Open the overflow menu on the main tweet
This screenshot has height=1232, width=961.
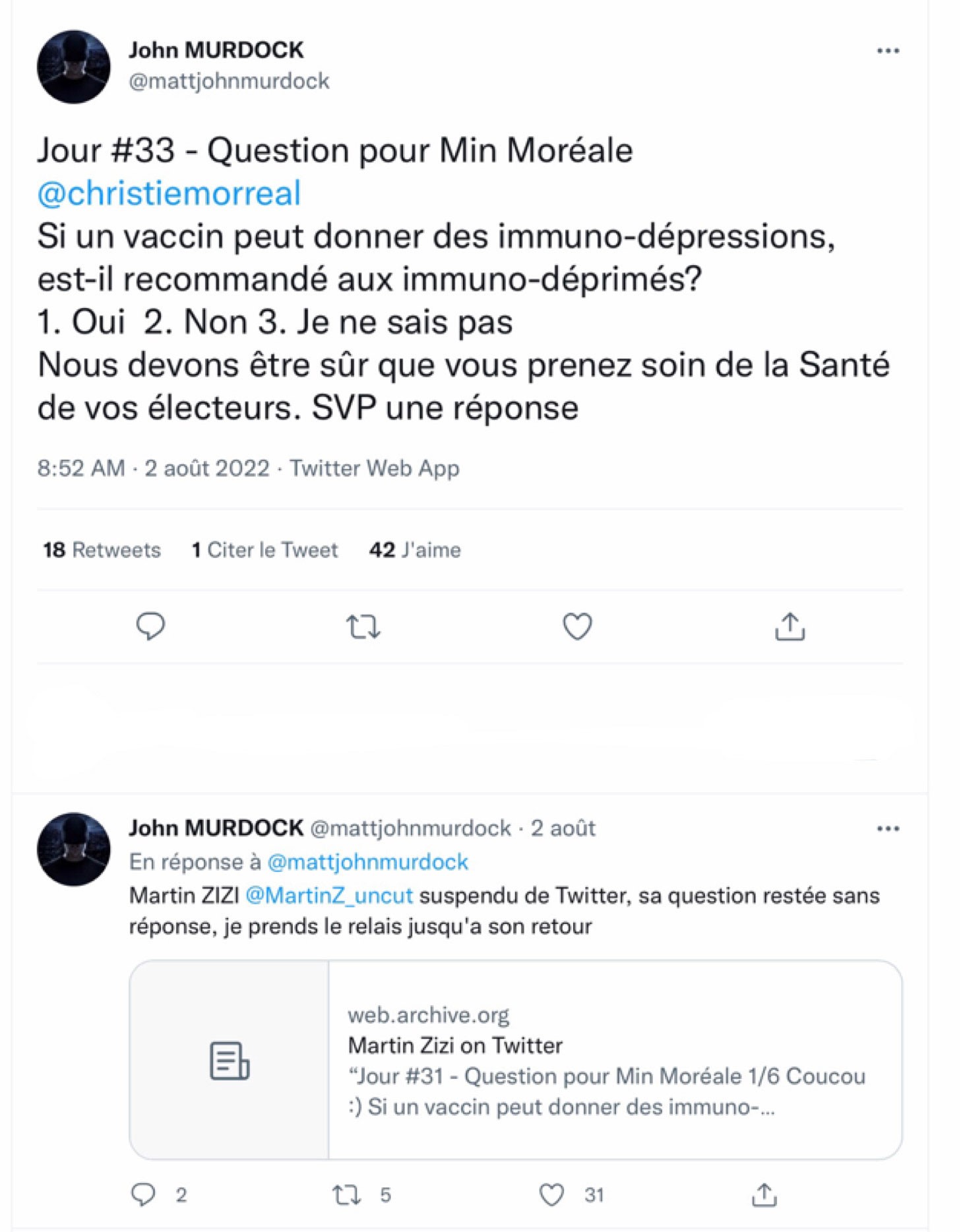coord(888,51)
